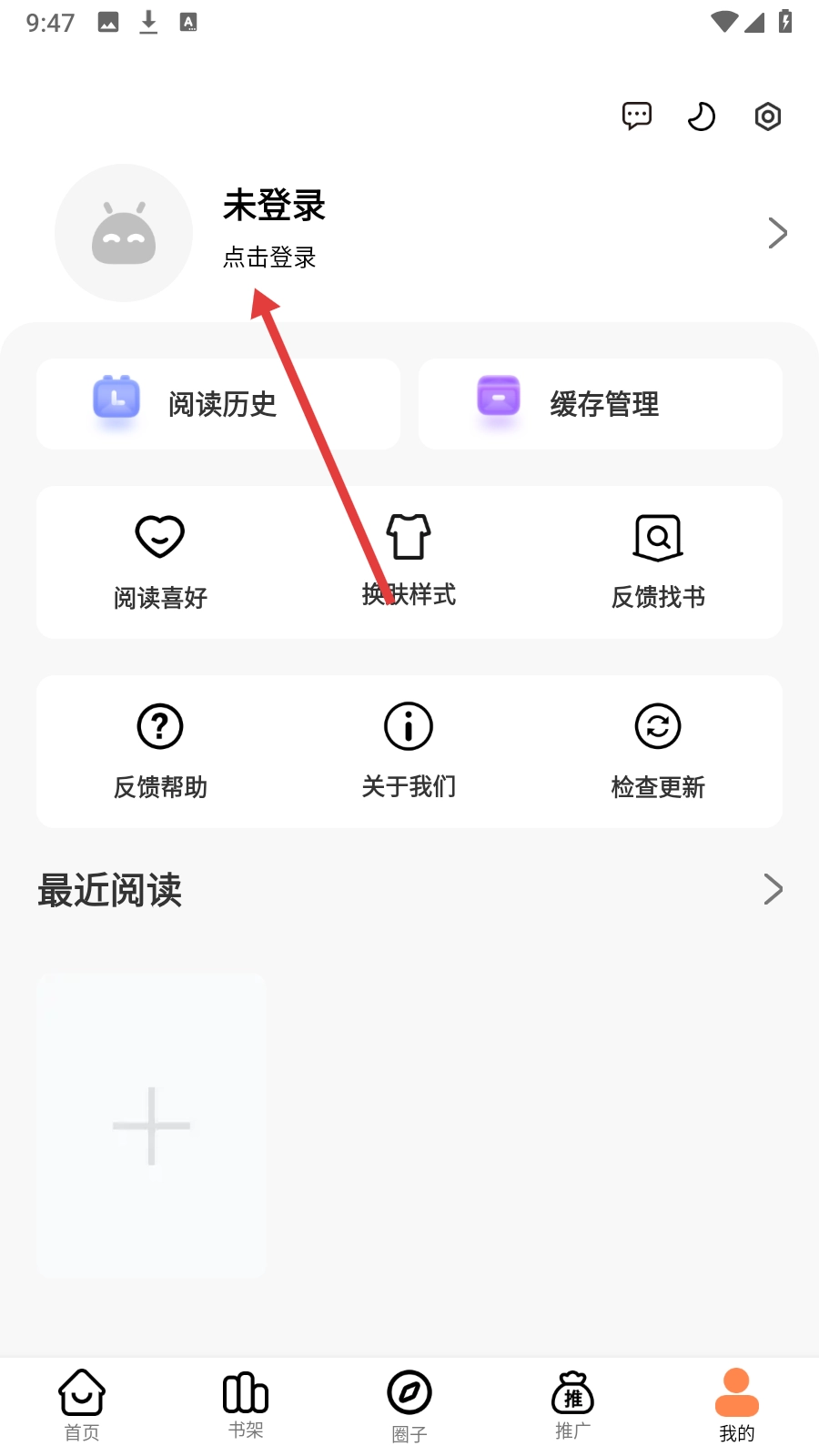Viewport: 819px width, 1456px height.
Task: Open 缓存管理 cache management
Action: click(601, 404)
